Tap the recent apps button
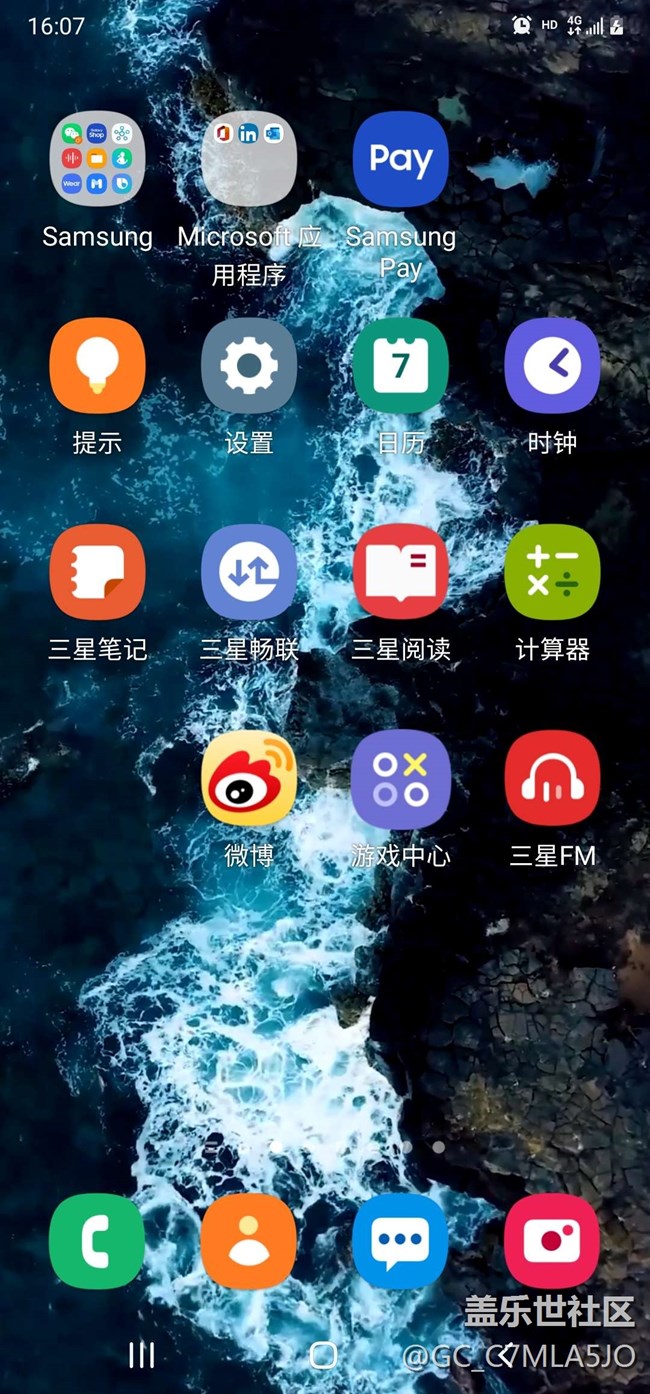The width and height of the screenshot is (650, 1394). 142,1355
